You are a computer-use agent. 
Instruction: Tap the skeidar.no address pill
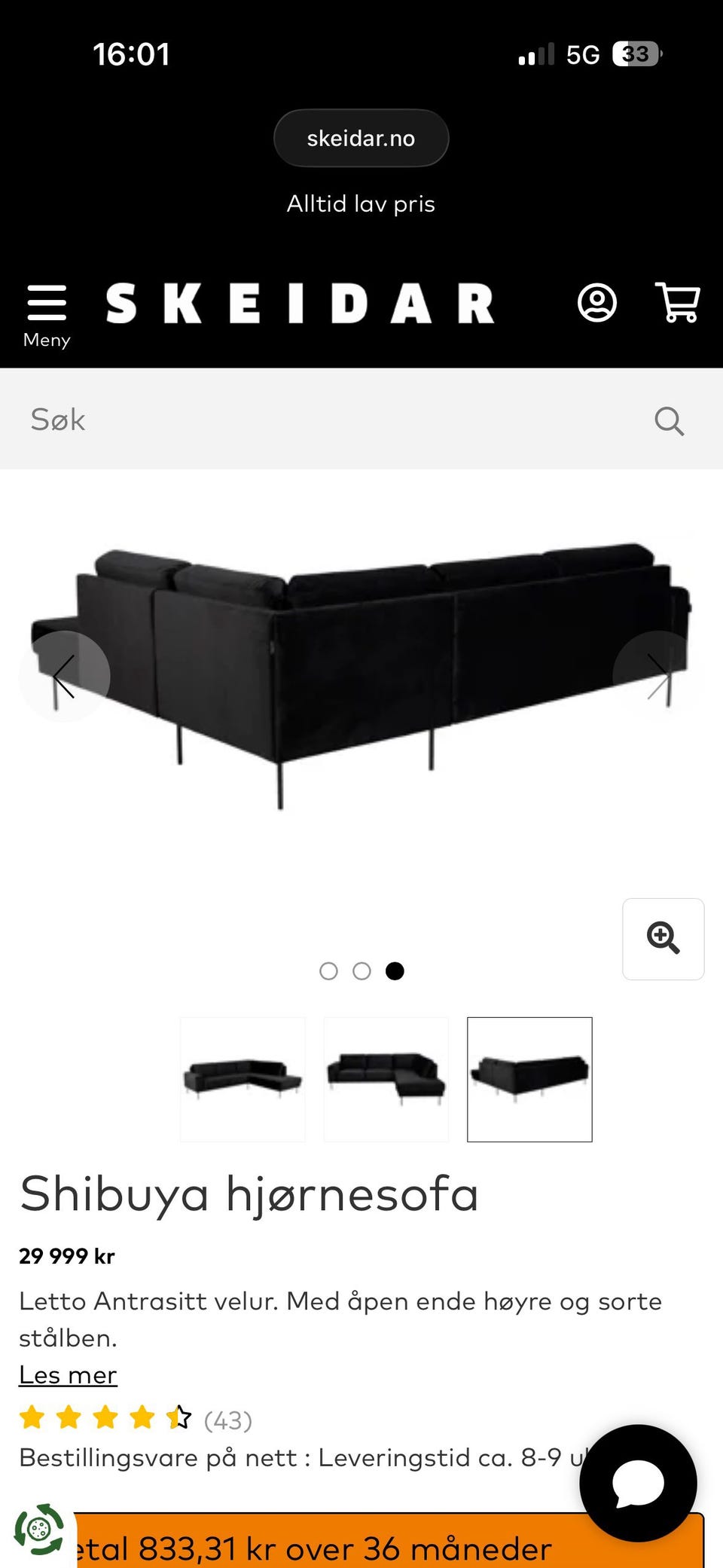pos(361,138)
